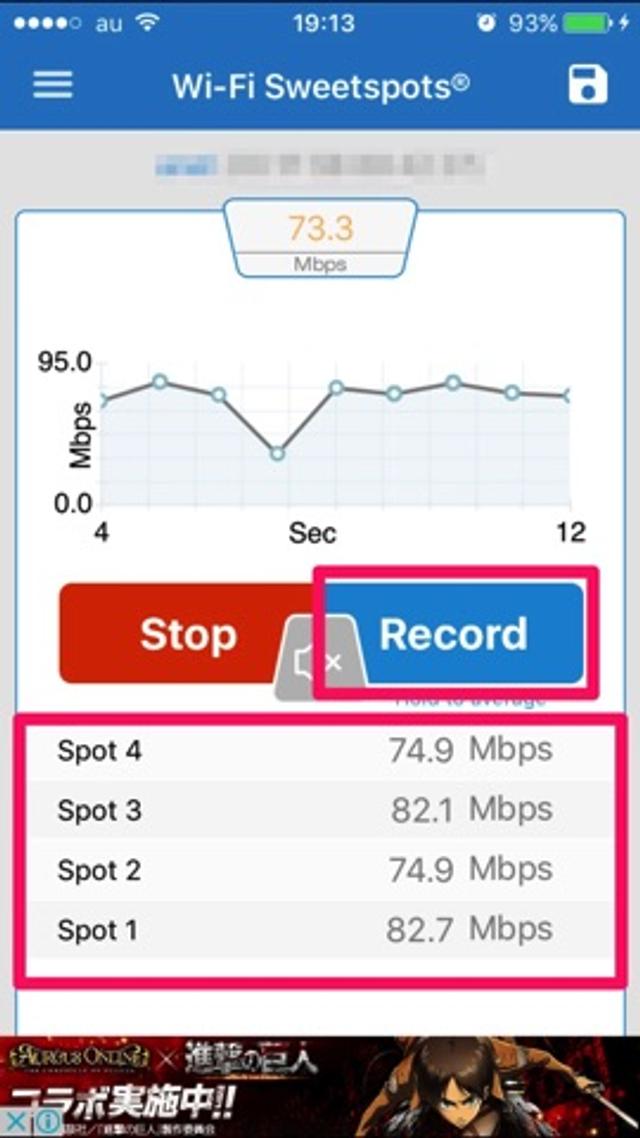Dismiss the ad with the X icon
Image resolution: width=640 pixels, height=1138 pixels.
[15, 1122]
